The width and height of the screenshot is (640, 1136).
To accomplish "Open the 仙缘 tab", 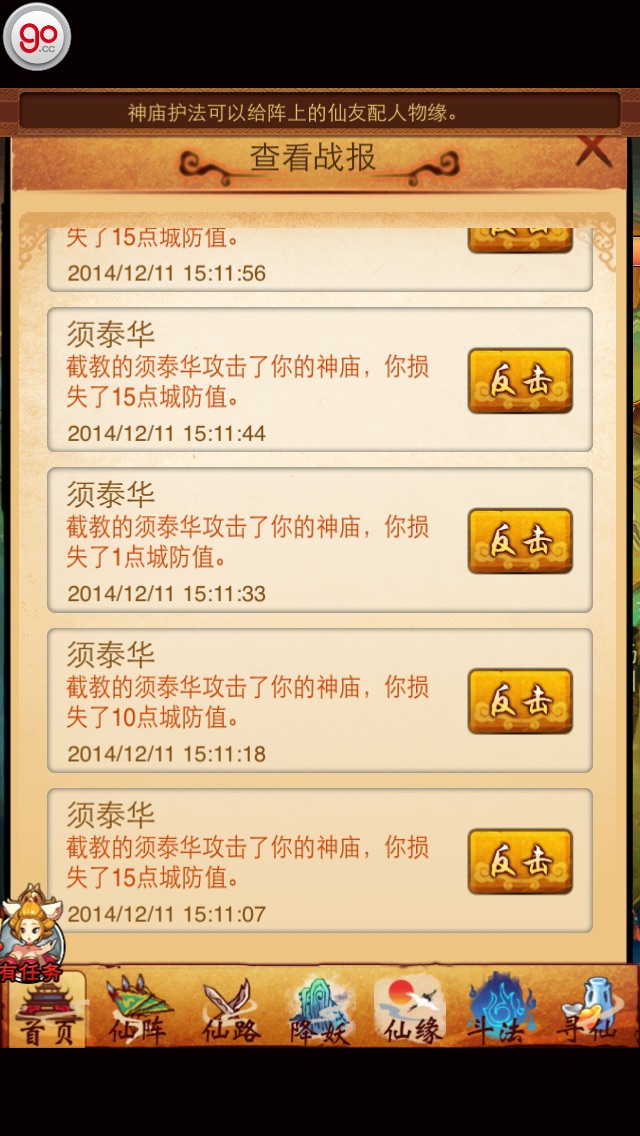I will tap(411, 1010).
